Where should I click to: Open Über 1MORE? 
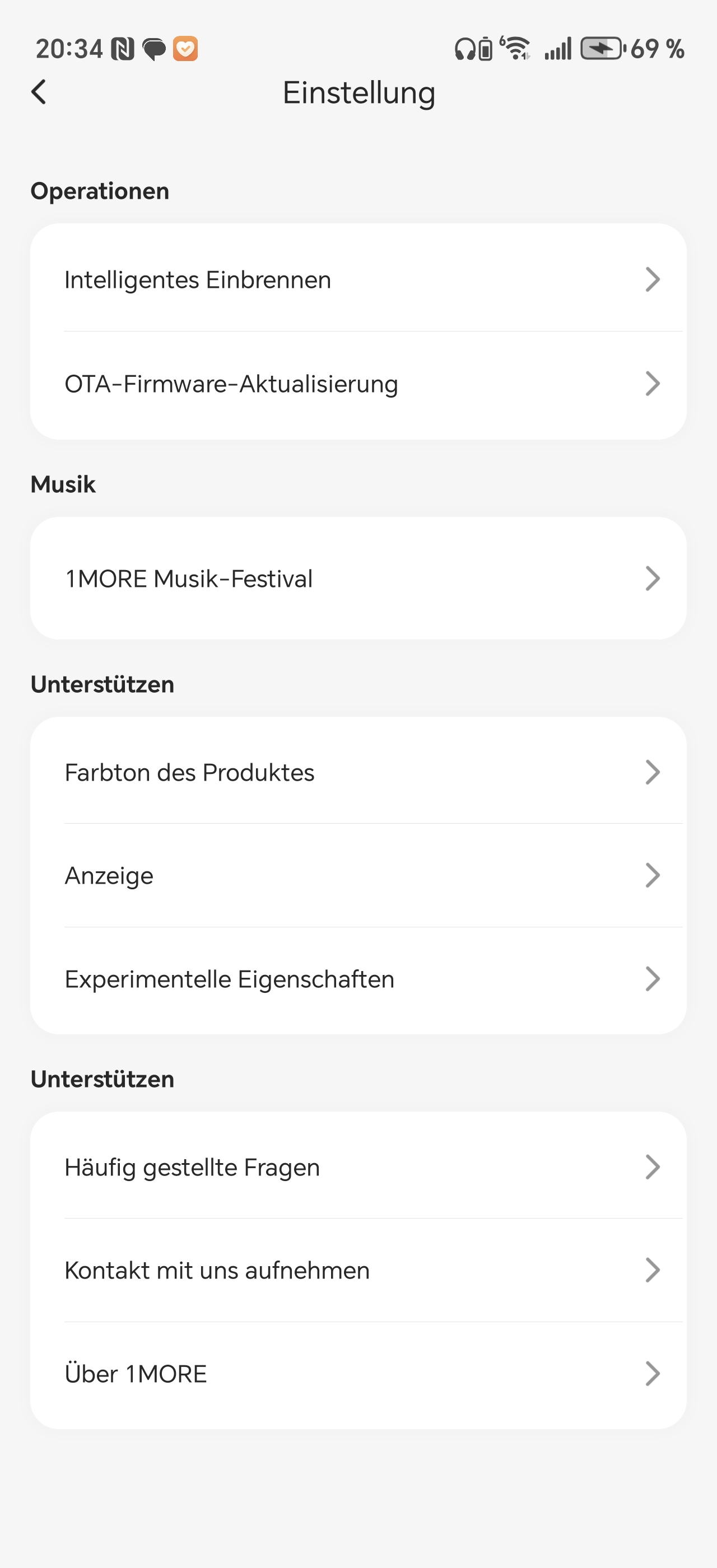[x=358, y=1374]
